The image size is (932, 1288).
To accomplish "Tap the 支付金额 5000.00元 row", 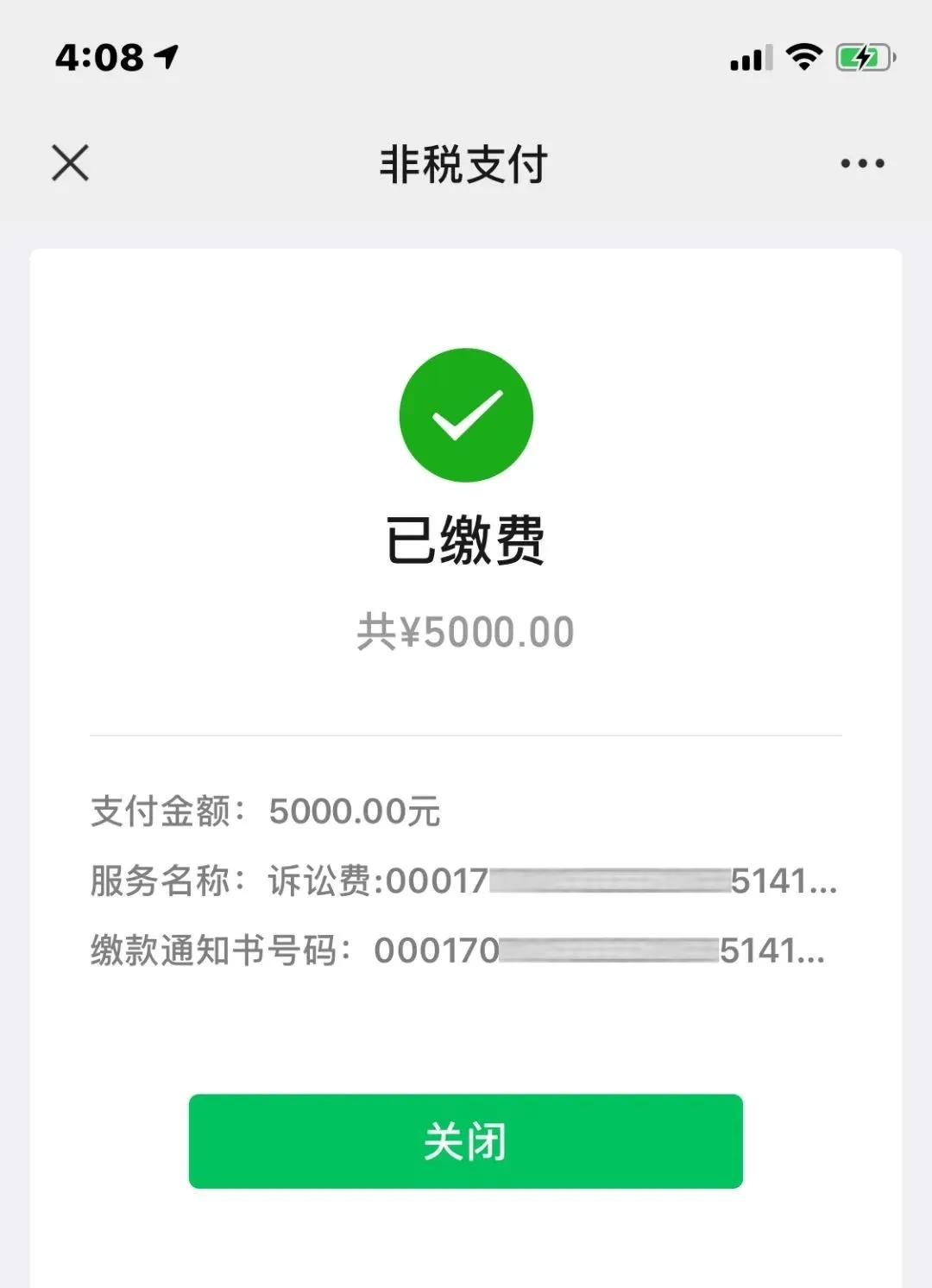I will click(x=269, y=811).
